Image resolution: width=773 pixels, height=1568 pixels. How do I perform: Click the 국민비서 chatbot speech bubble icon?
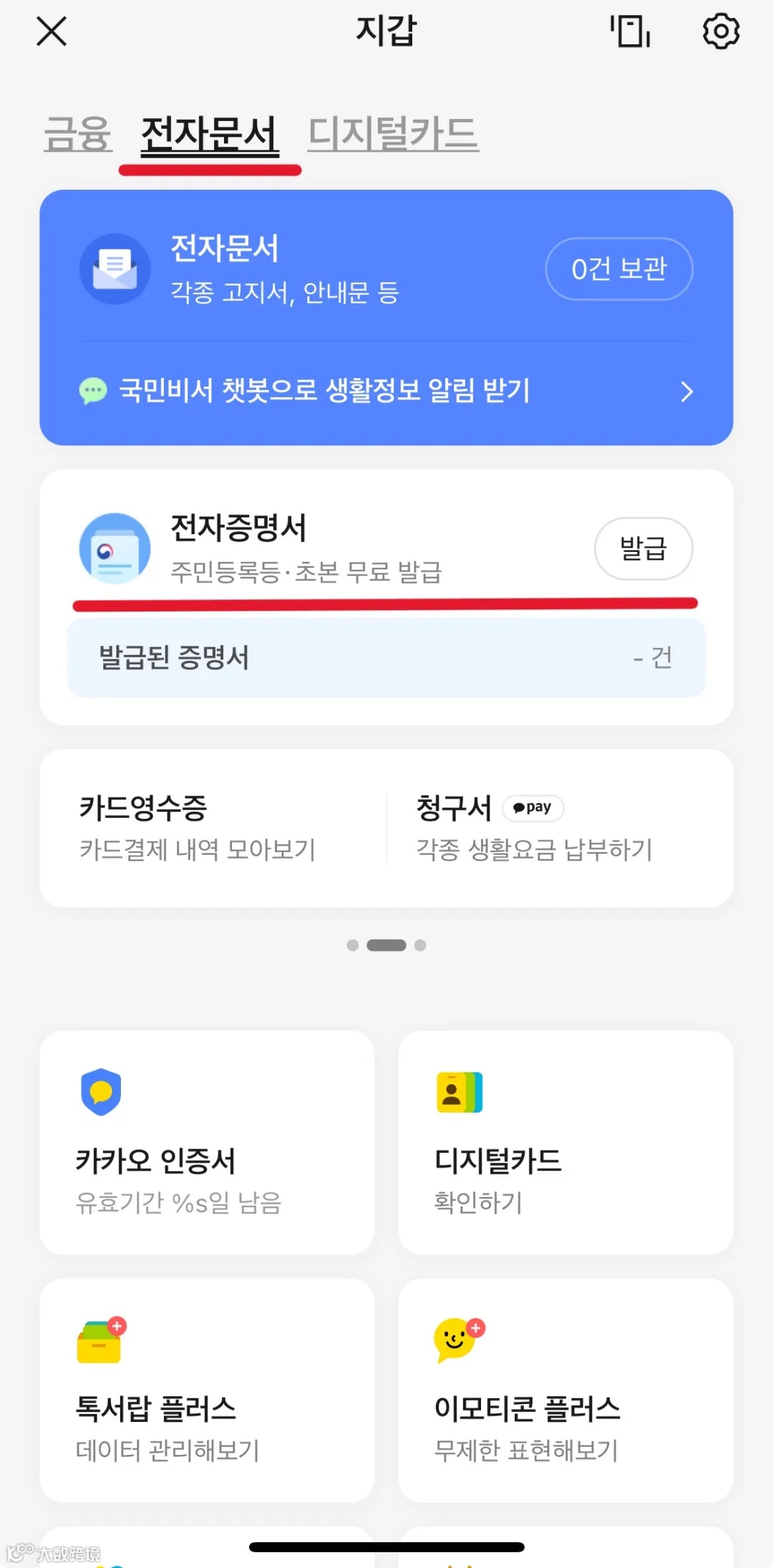(x=92, y=390)
